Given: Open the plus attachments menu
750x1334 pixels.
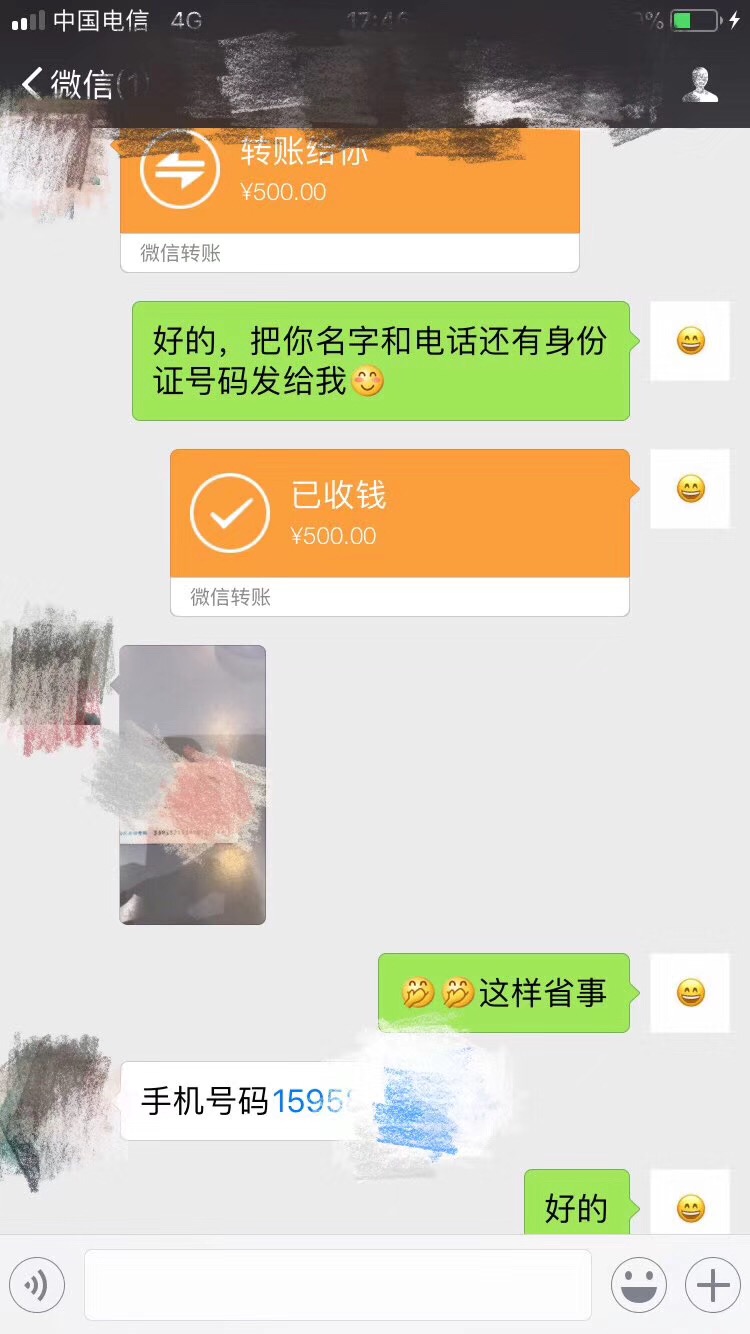Looking at the screenshot, I should tap(712, 1284).
